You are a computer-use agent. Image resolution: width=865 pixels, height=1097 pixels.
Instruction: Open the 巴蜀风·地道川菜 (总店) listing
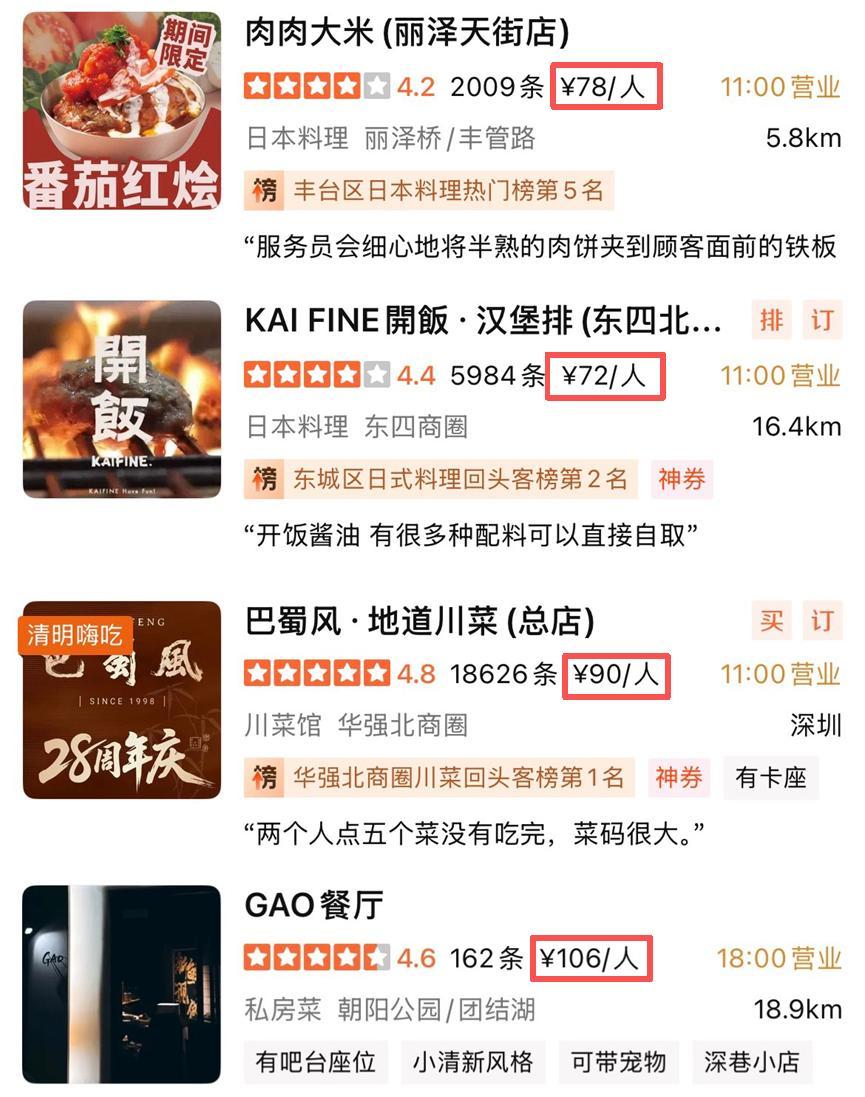420,622
